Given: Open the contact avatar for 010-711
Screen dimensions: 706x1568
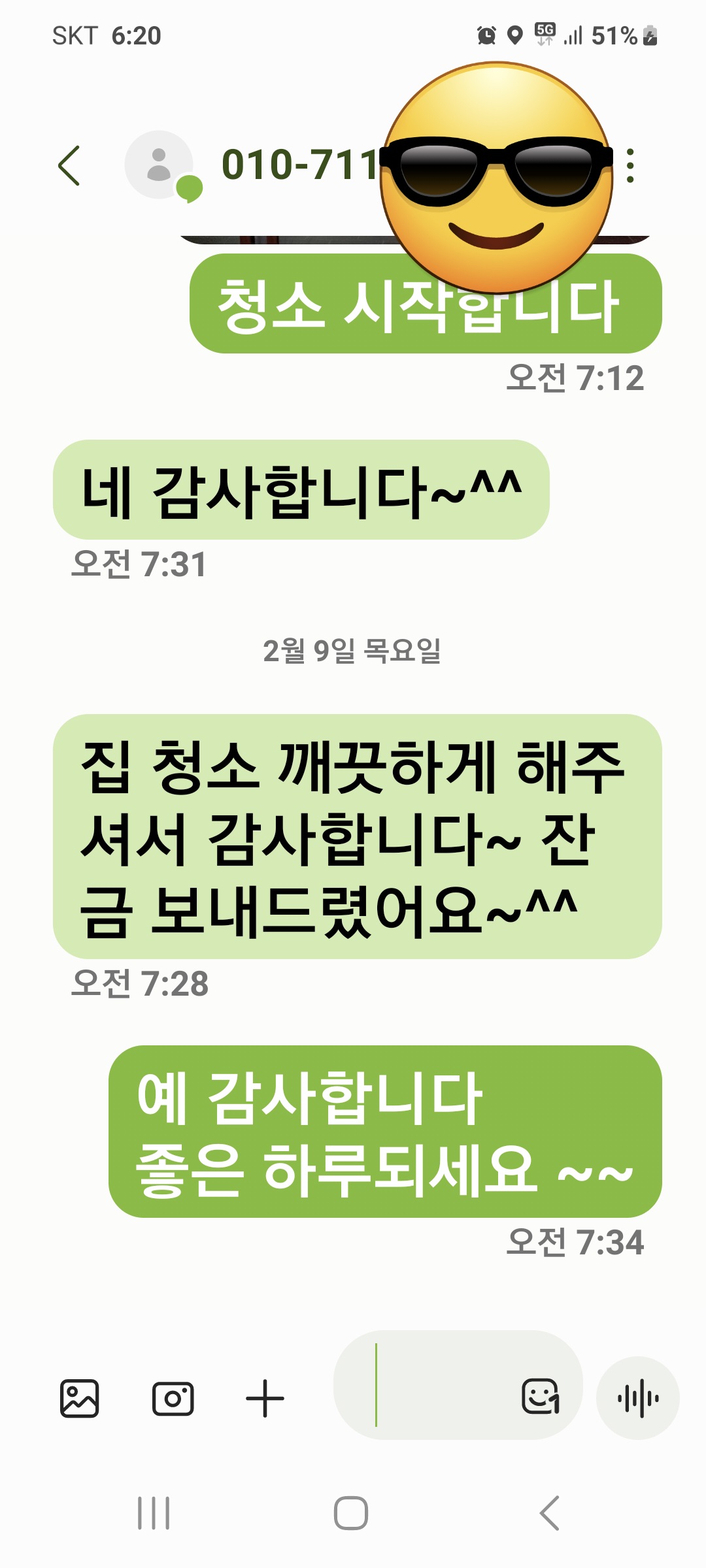Looking at the screenshot, I should tap(159, 165).
